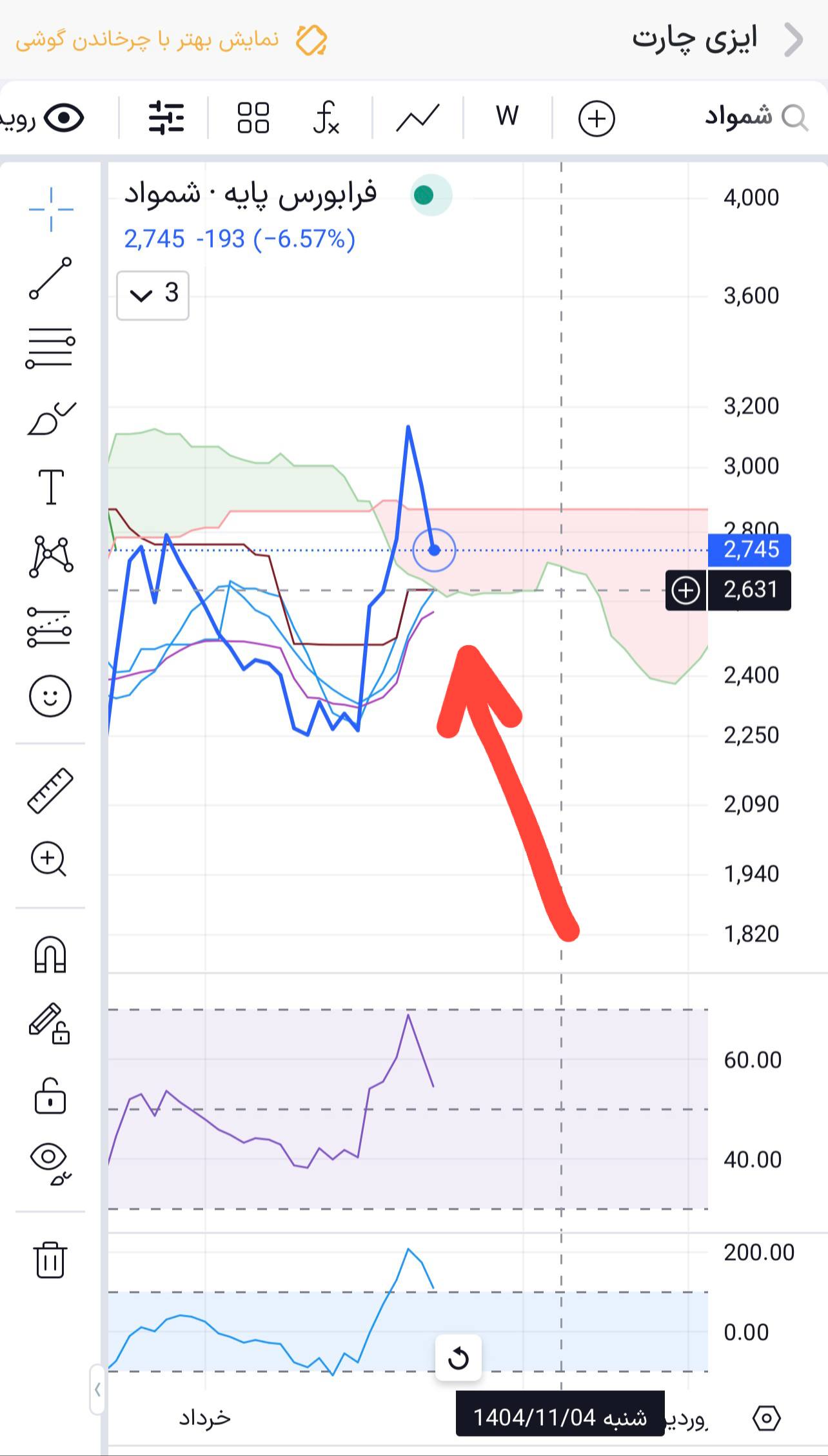Open the chart style dropdown

(416, 117)
